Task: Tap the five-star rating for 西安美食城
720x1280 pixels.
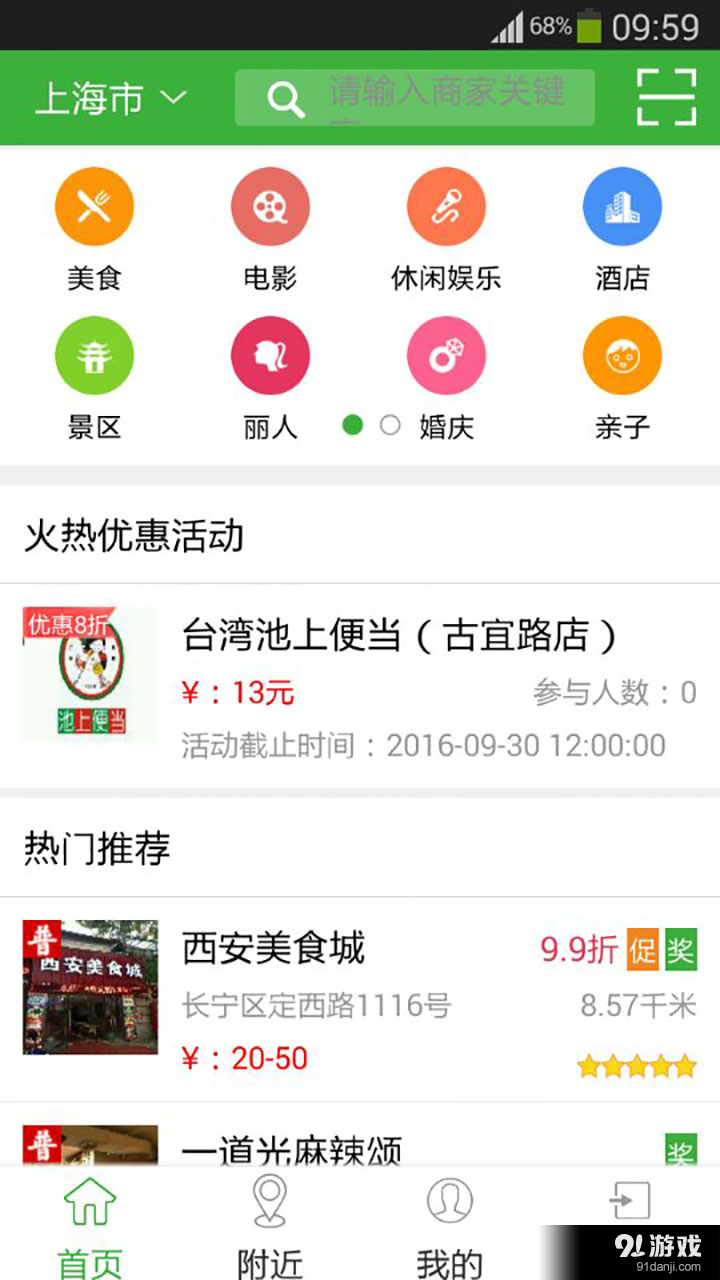Action: 637,1065
